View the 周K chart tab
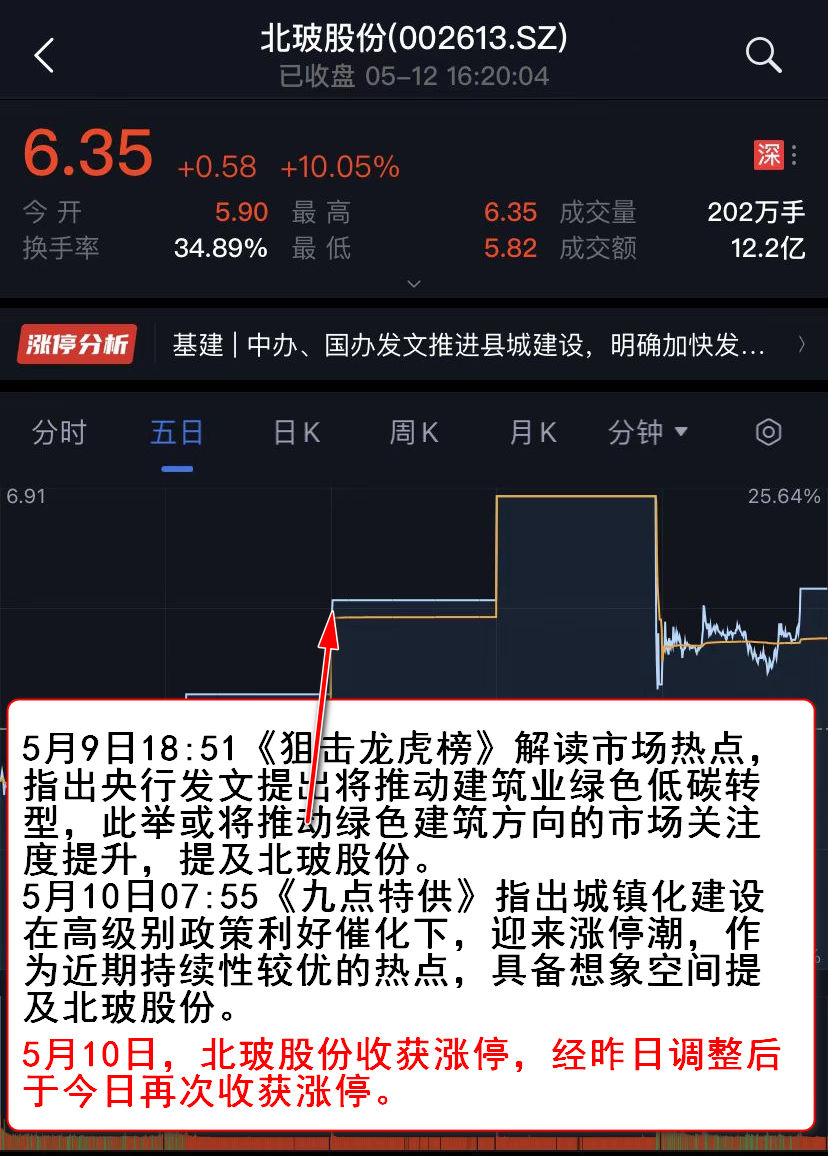 414,433
